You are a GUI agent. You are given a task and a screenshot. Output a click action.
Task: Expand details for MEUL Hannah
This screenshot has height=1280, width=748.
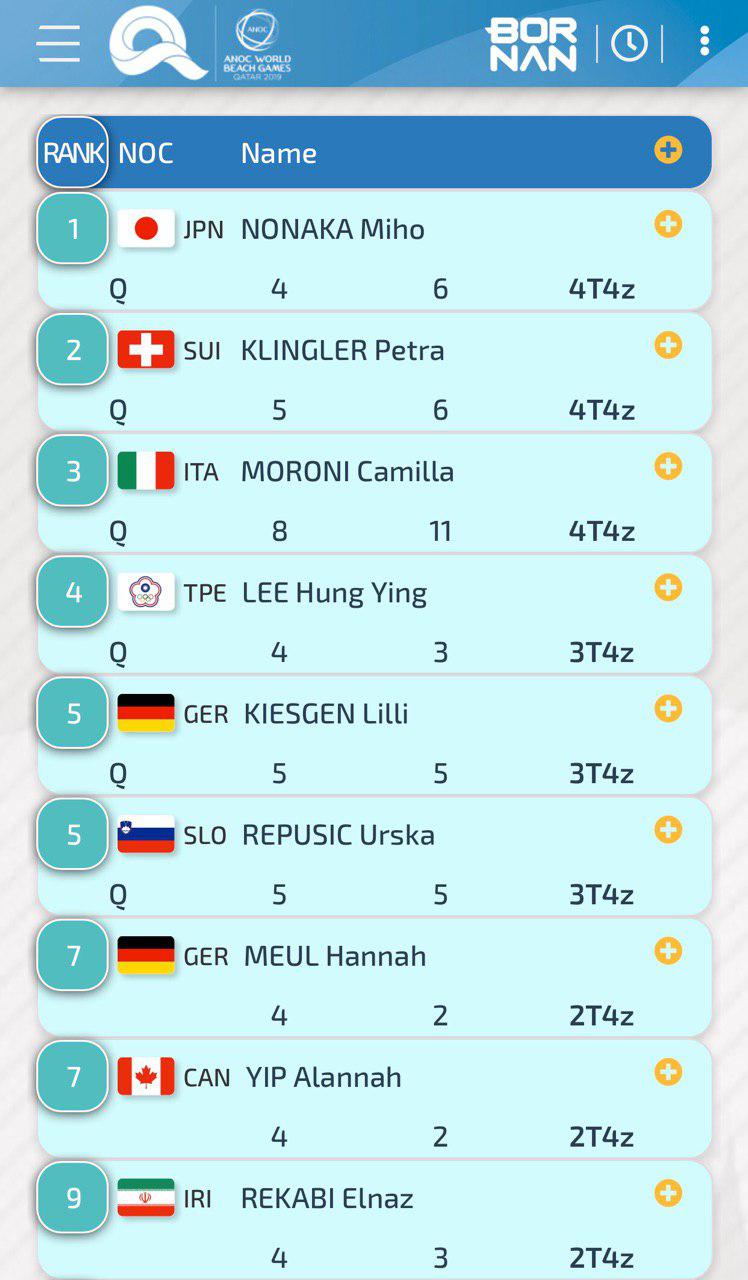point(668,950)
